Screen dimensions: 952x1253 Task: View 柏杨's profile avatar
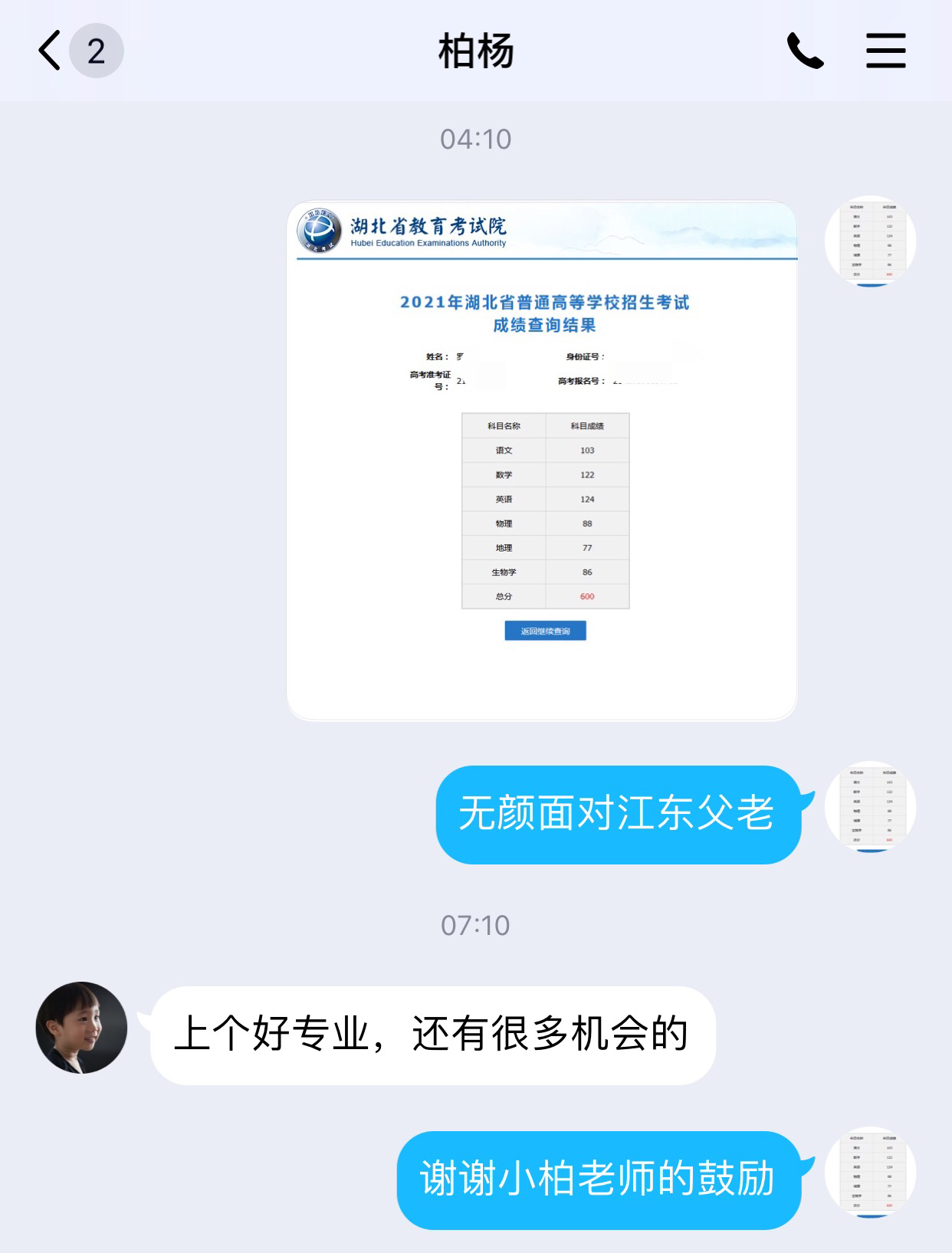click(81, 1028)
